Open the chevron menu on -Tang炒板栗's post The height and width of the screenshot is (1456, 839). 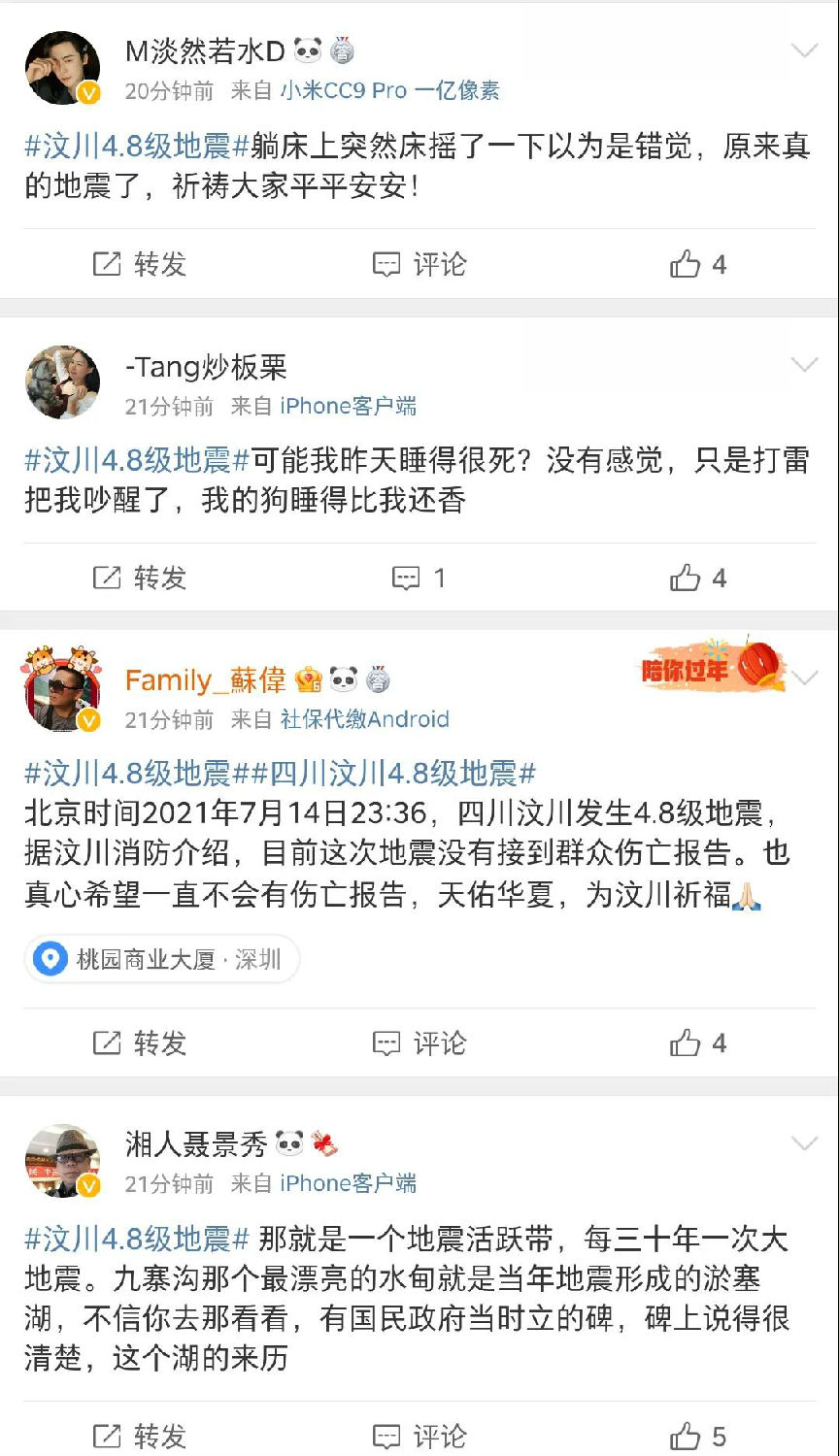point(805,365)
